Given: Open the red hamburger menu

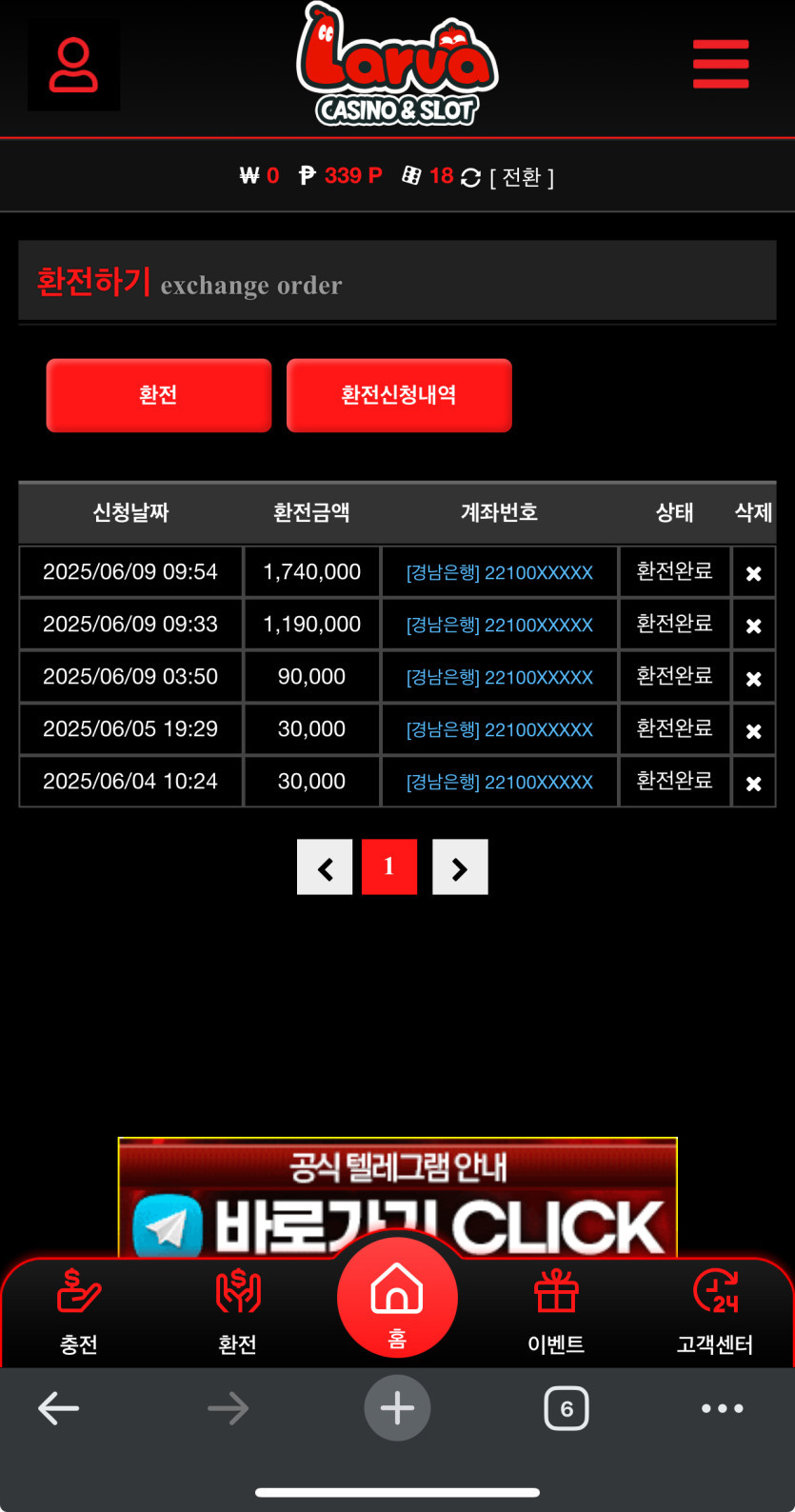Looking at the screenshot, I should point(721,64).
